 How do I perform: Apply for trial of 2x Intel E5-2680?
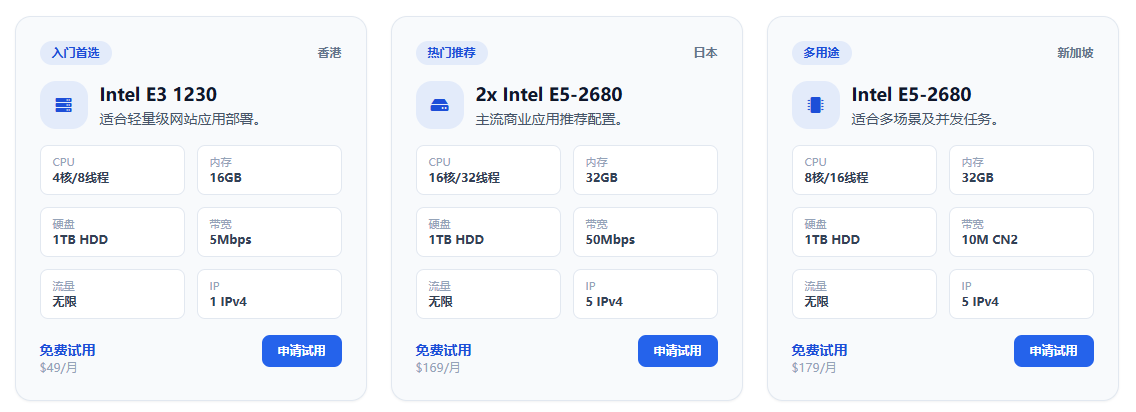tap(677, 351)
